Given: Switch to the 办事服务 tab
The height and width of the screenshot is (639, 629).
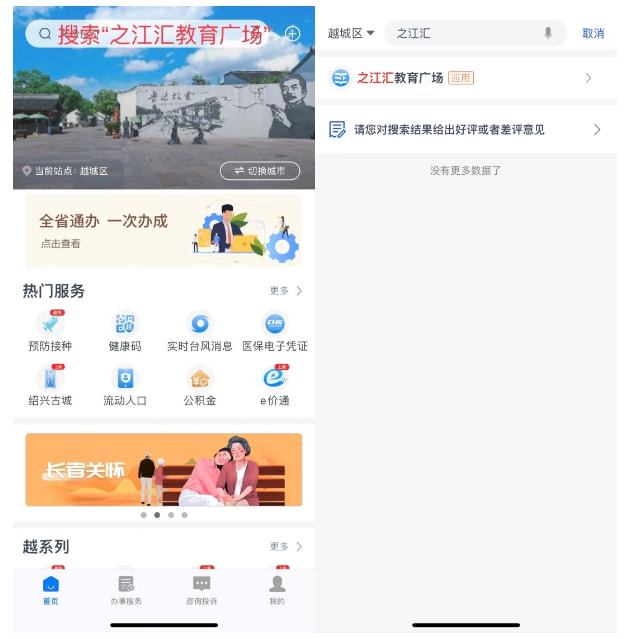Looking at the screenshot, I should coord(126,590).
